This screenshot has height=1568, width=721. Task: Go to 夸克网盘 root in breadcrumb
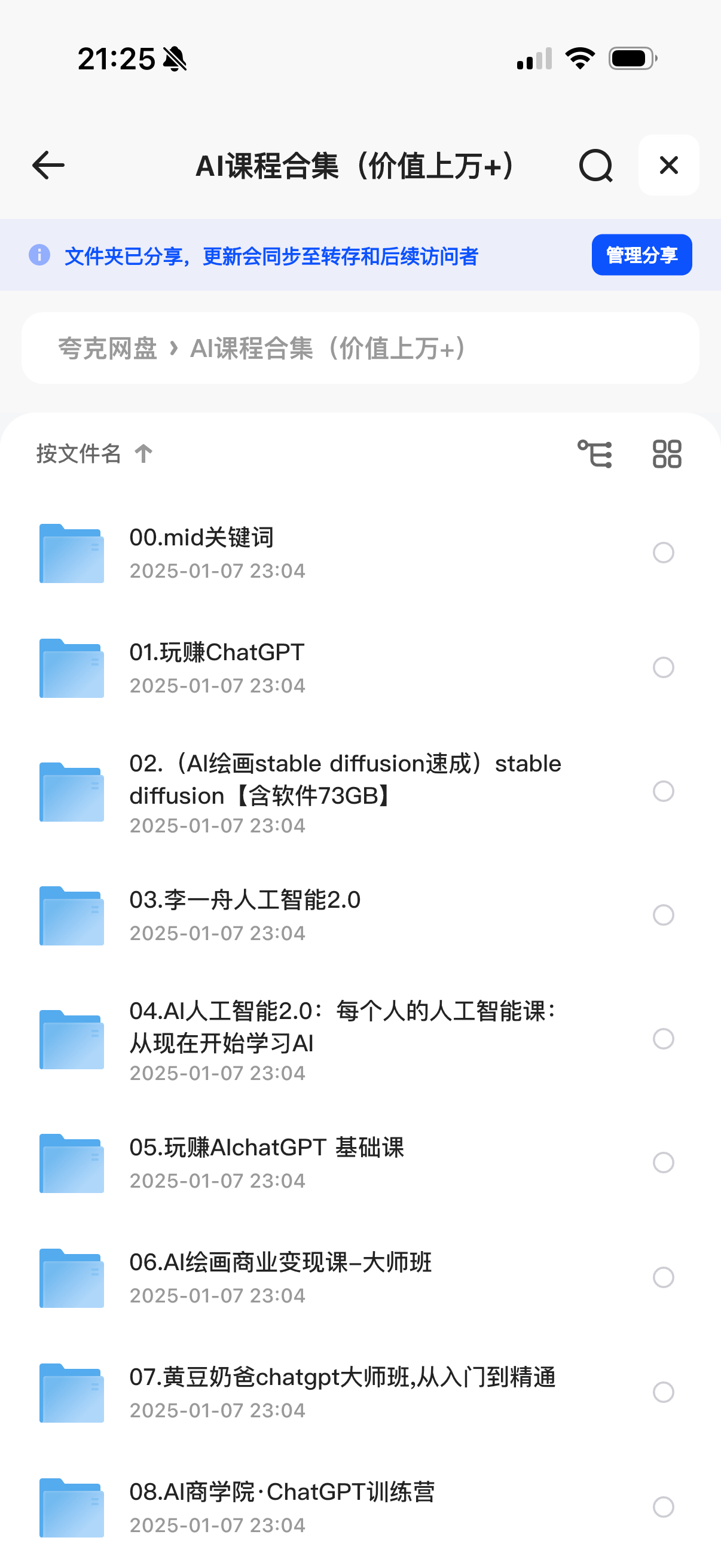(x=108, y=349)
